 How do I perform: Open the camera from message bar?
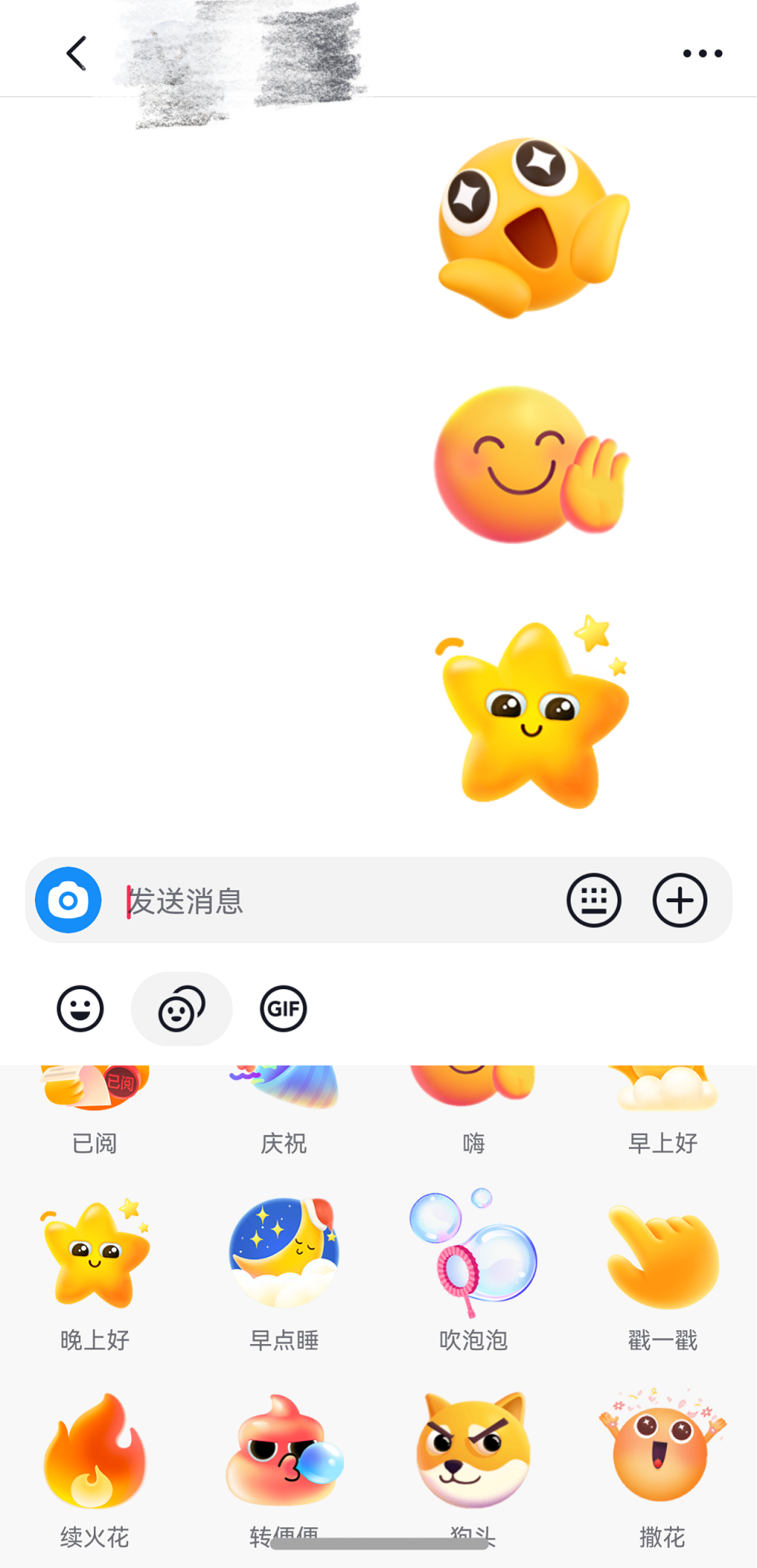pos(68,900)
